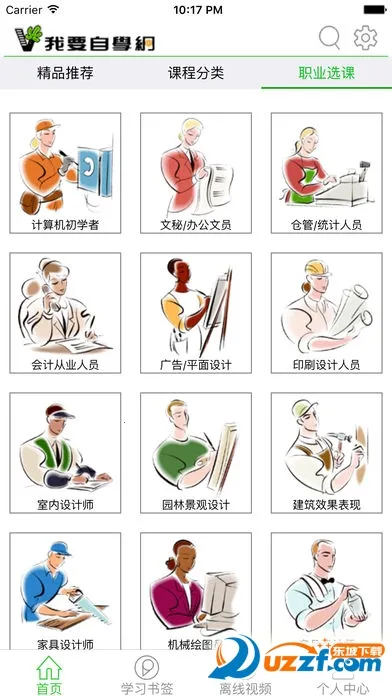Open the 会计从业人员 tile

65,313
